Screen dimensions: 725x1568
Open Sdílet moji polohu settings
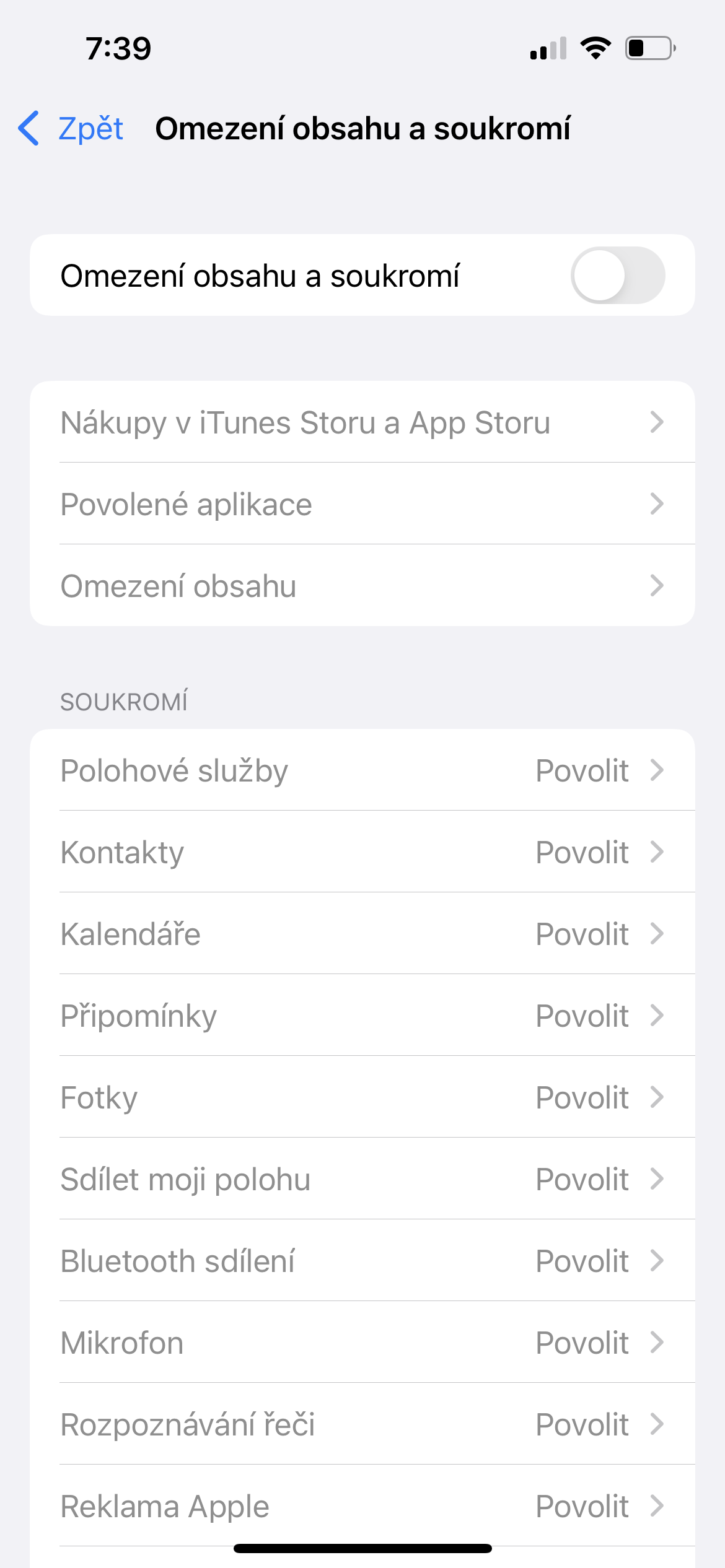tap(362, 1179)
